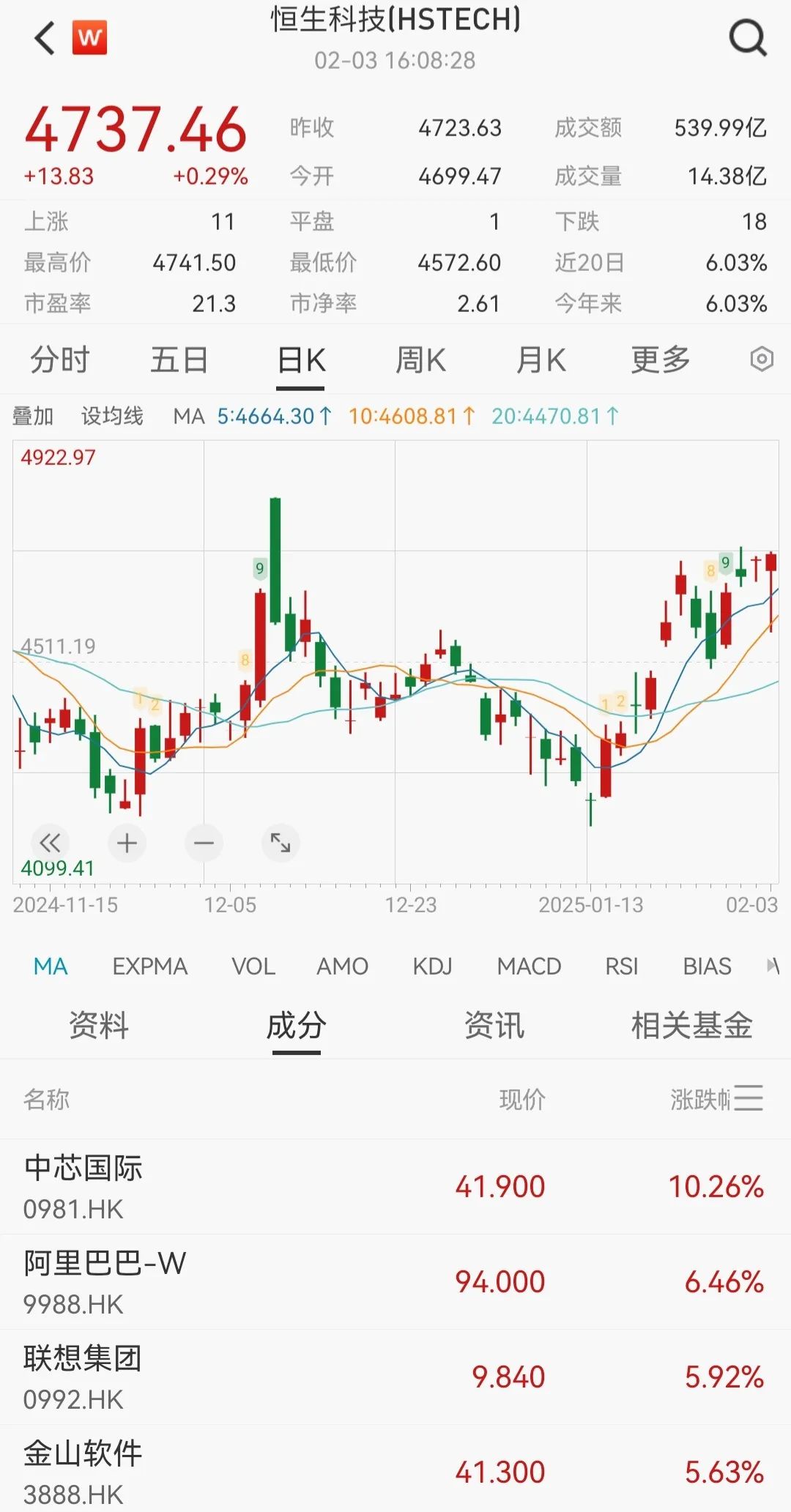The height and width of the screenshot is (1512, 791).
Task: Zoom out the K-line chart
Action: click(204, 843)
